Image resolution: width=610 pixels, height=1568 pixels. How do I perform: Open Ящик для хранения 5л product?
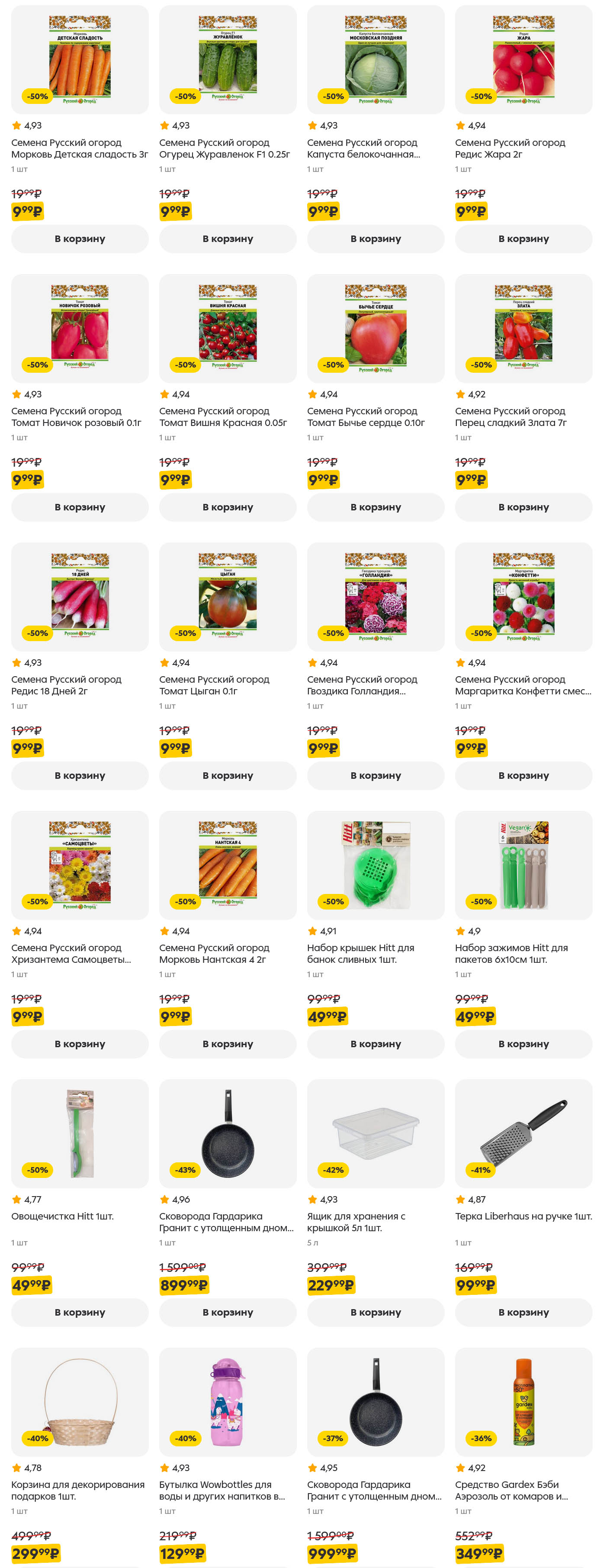tap(375, 1133)
